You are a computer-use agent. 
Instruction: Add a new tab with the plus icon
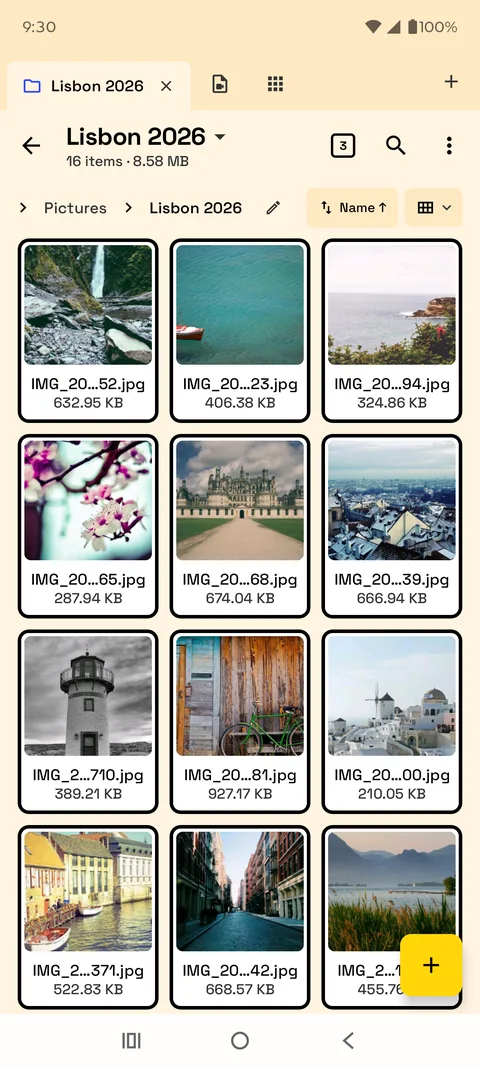tap(451, 82)
